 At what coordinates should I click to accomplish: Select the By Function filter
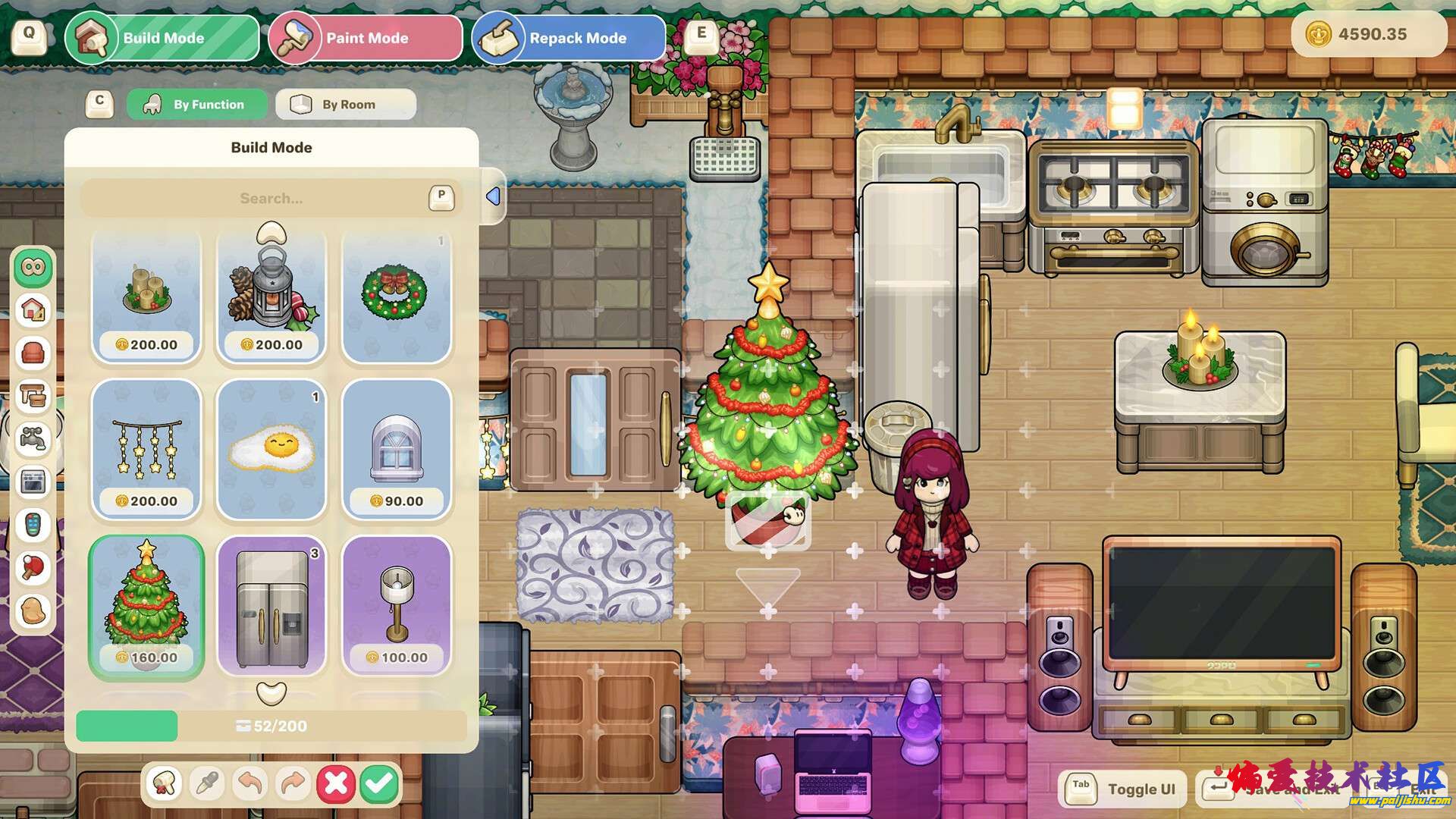pyautogui.click(x=196, y=105)
